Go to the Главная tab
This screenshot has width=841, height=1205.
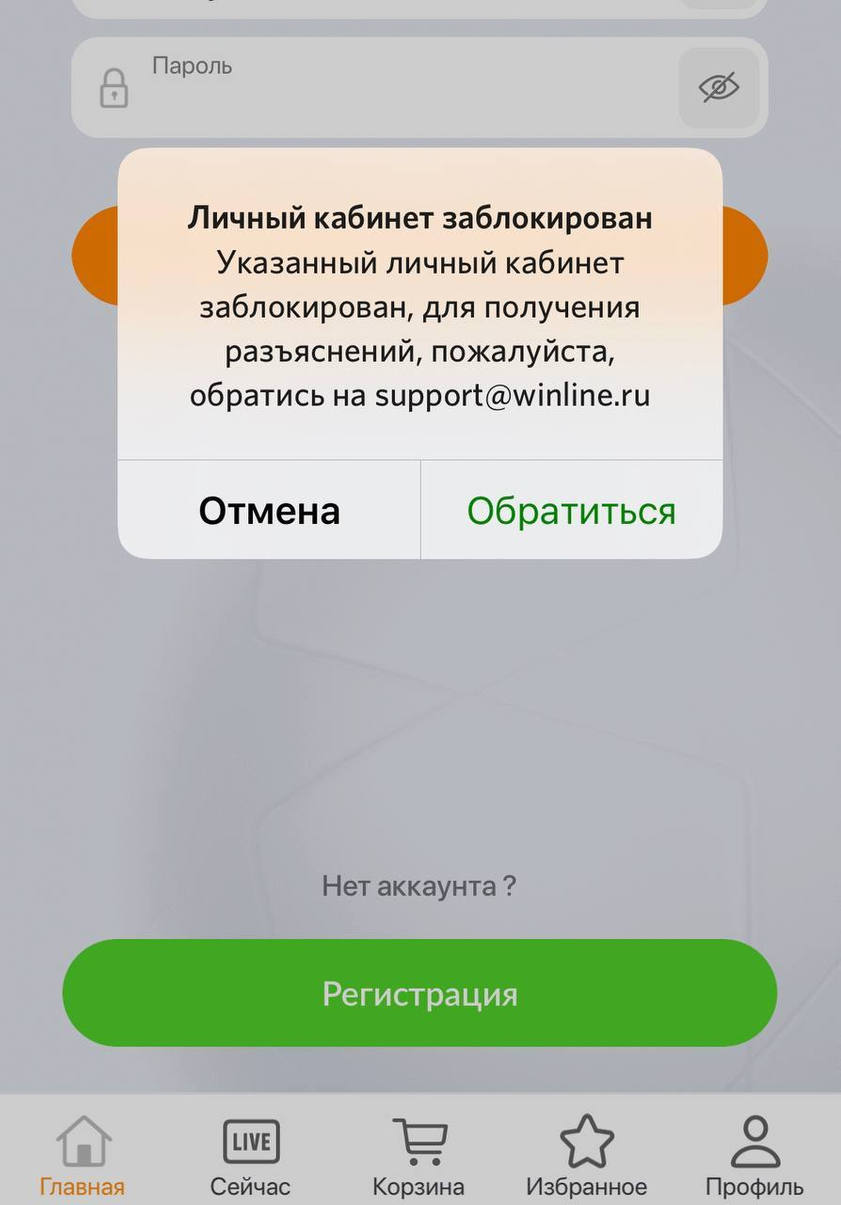click(83, 1156)
